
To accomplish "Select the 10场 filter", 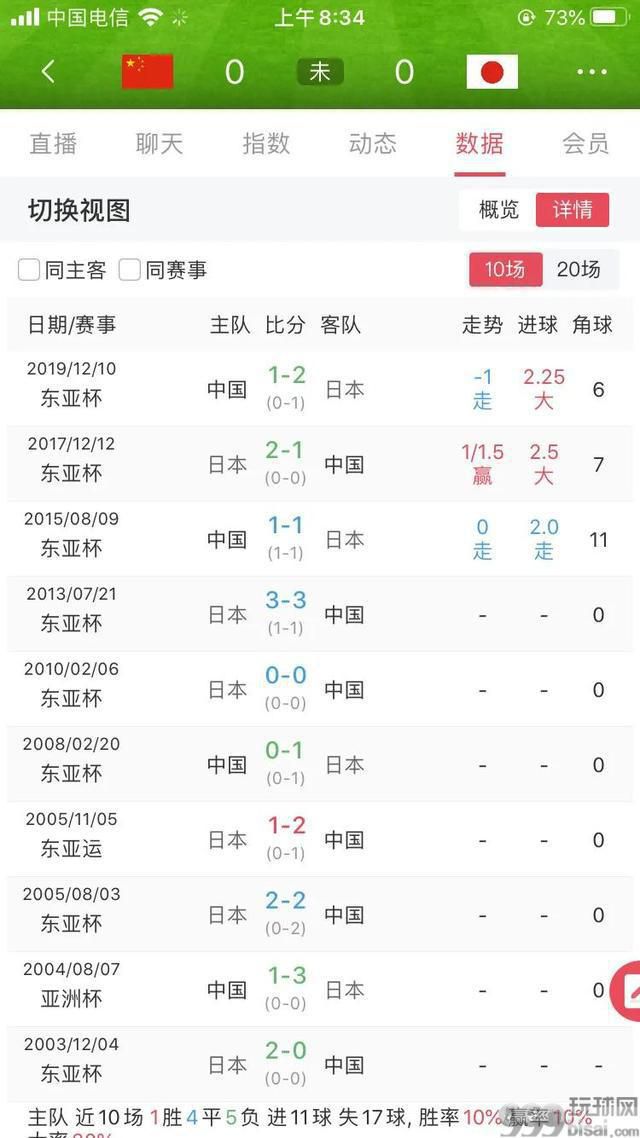I will tap(506, 270).
